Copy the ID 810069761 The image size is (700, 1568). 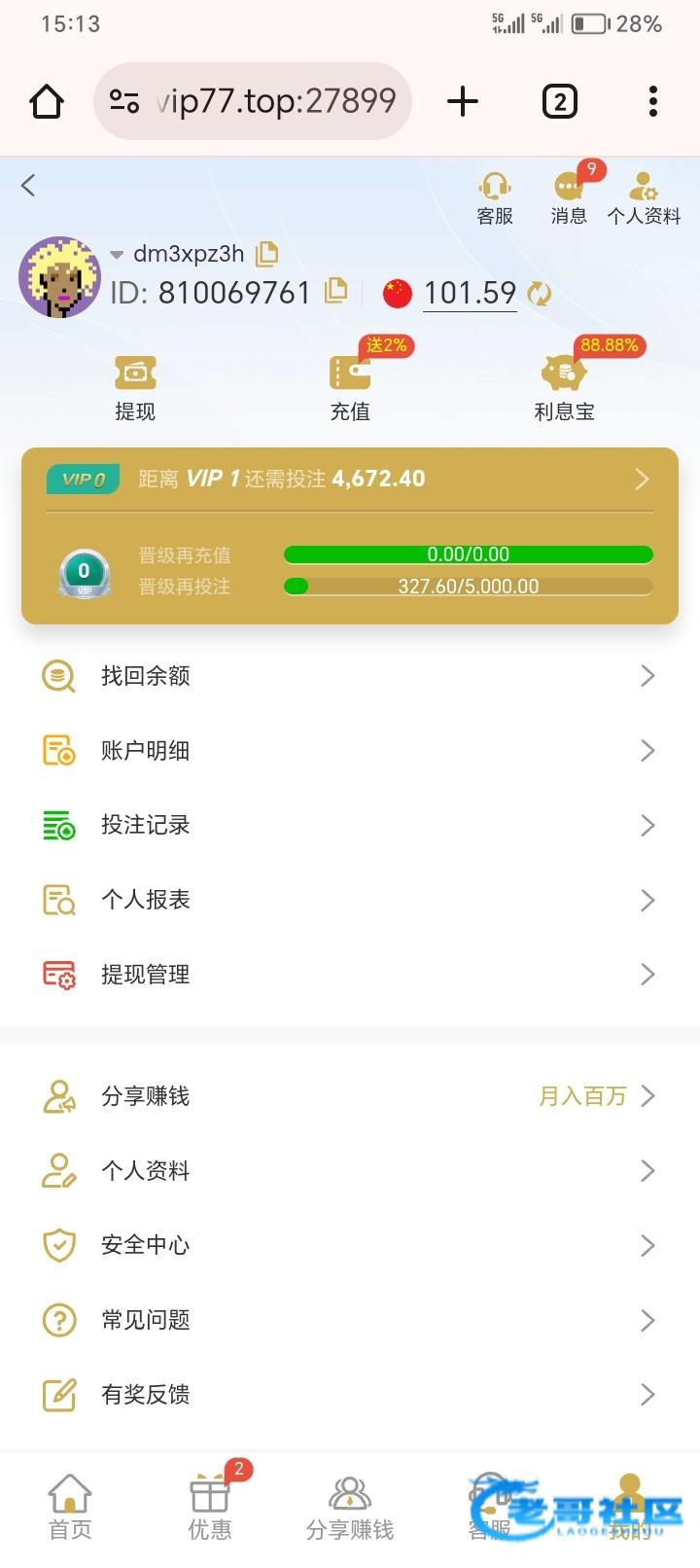[x=335, y=291]
